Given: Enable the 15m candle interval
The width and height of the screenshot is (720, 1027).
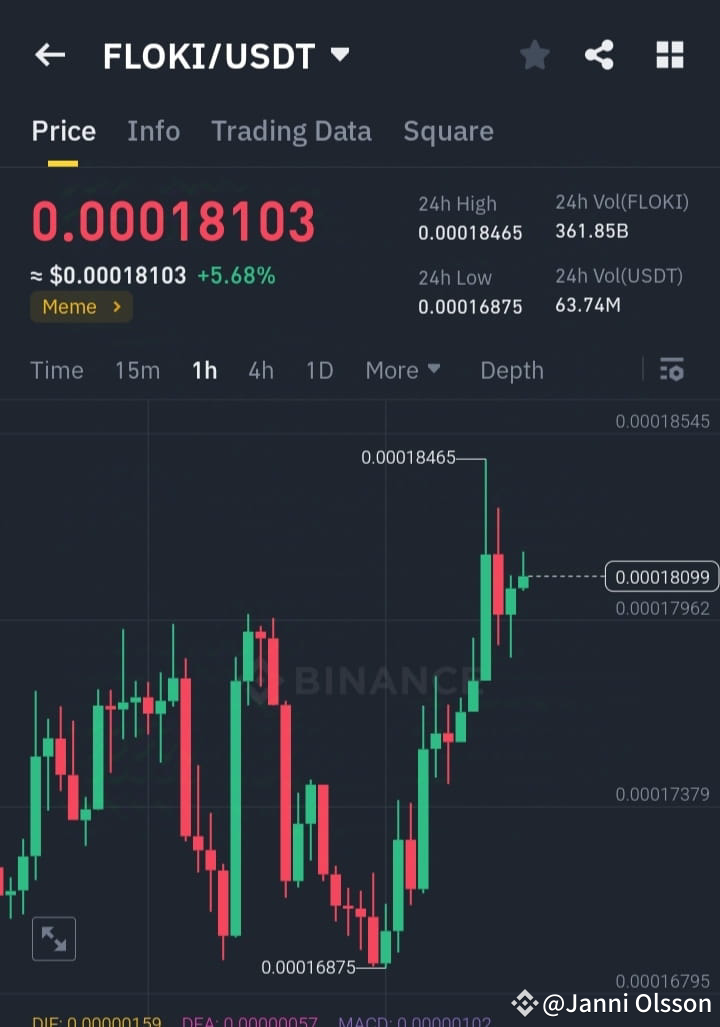Looking at the screenshot, I should tap(137, 370).
